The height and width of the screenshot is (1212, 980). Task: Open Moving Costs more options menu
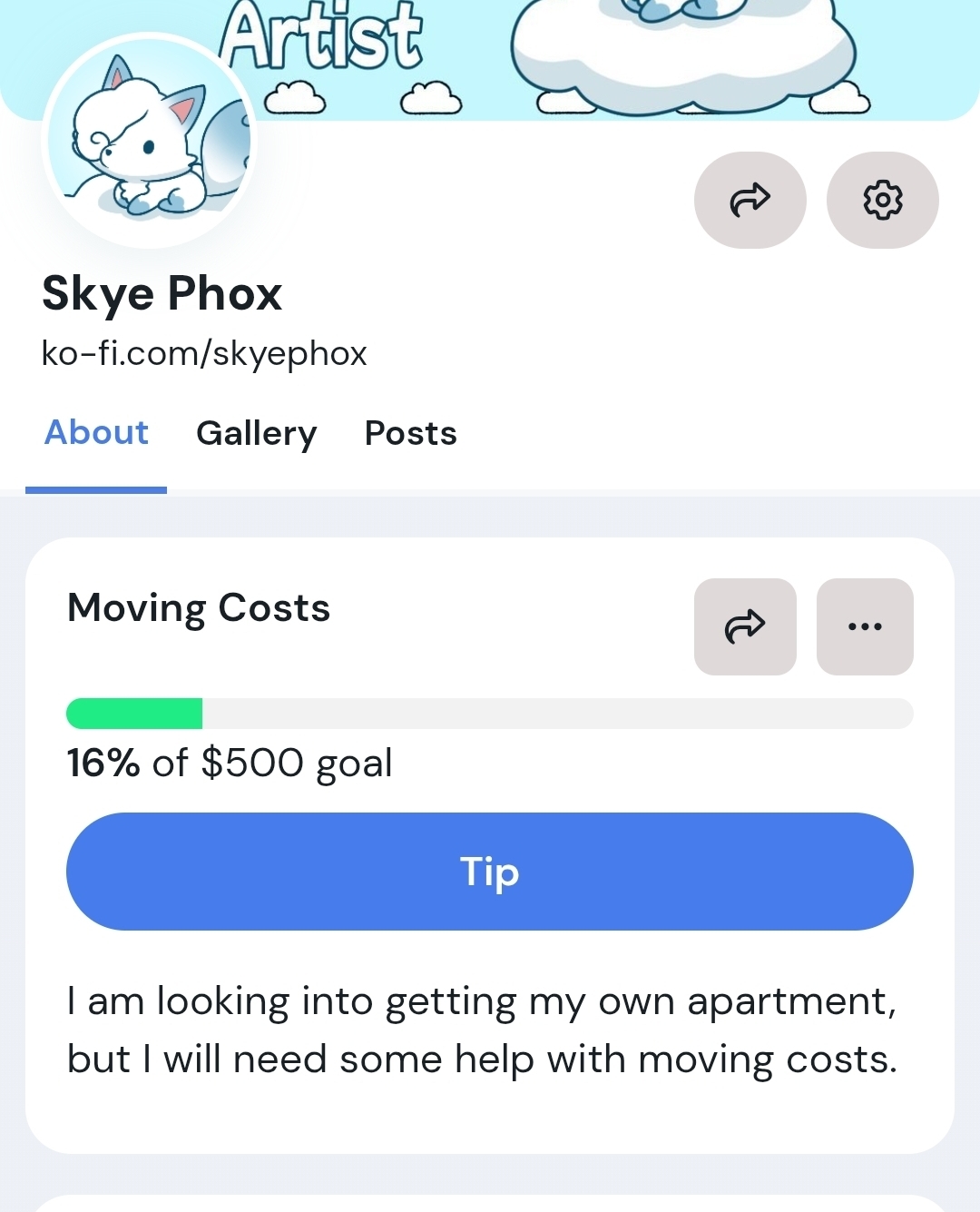click(x=864, y=626)
